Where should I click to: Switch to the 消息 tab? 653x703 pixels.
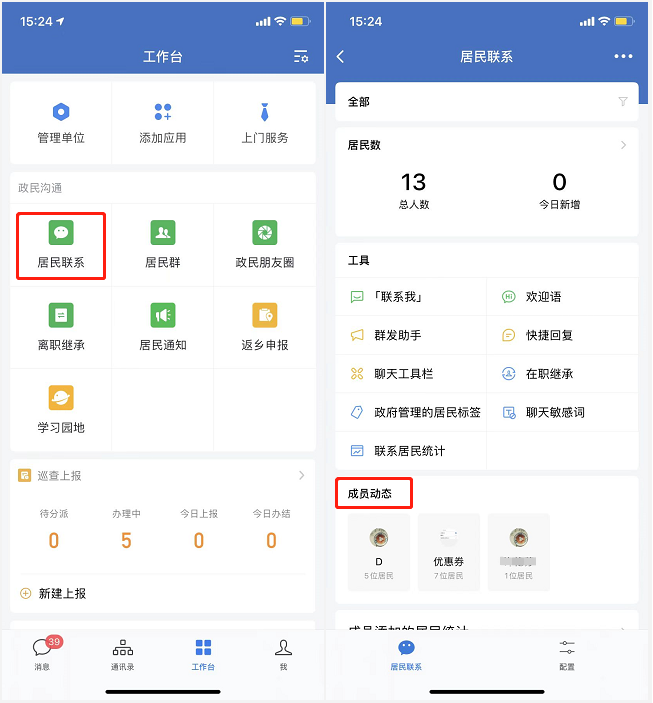tap(42, 654)
